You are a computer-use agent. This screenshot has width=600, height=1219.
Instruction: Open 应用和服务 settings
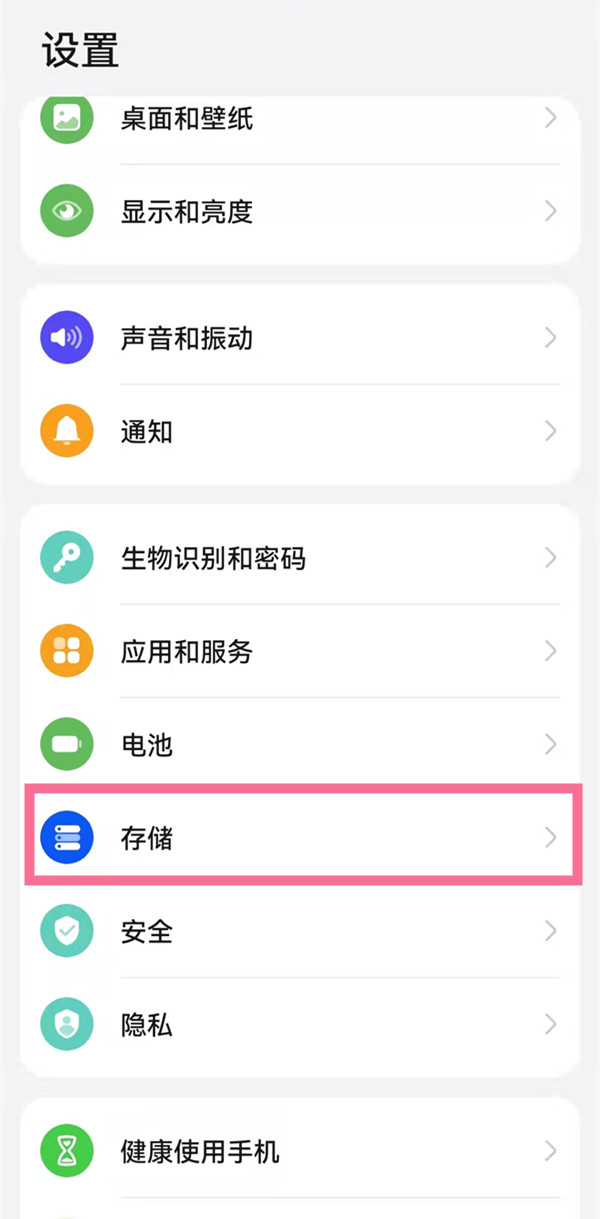pyautogui.click(x=187, y=652)
